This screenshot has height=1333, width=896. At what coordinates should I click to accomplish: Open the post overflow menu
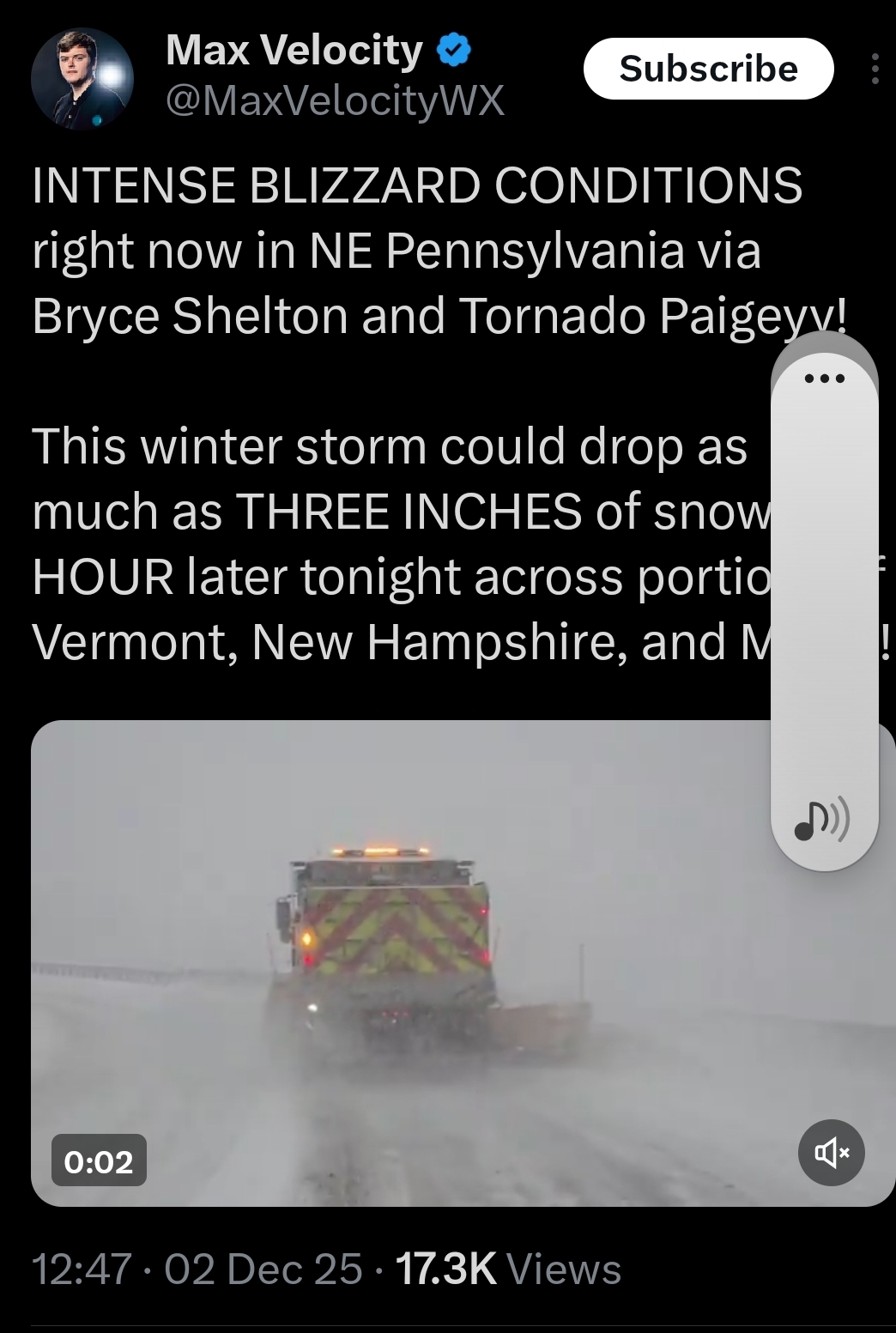click(875, 69)
